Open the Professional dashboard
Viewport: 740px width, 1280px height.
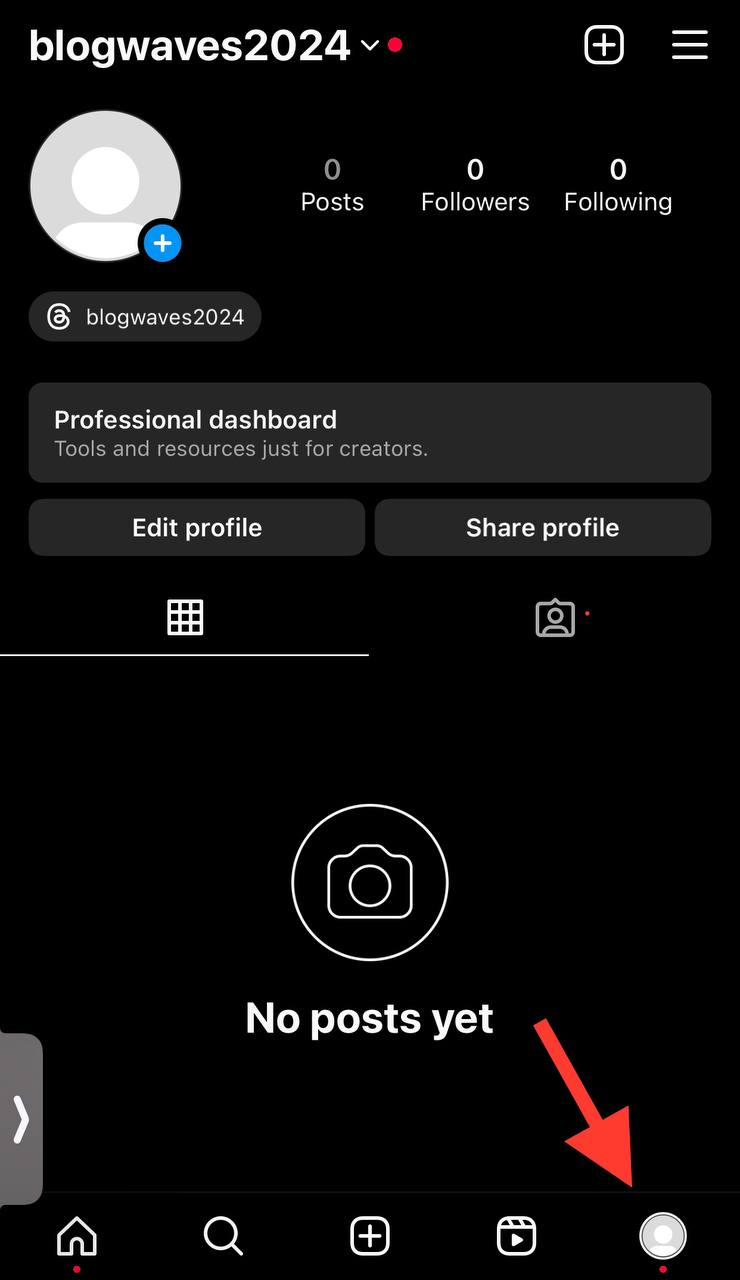point(369,432)
